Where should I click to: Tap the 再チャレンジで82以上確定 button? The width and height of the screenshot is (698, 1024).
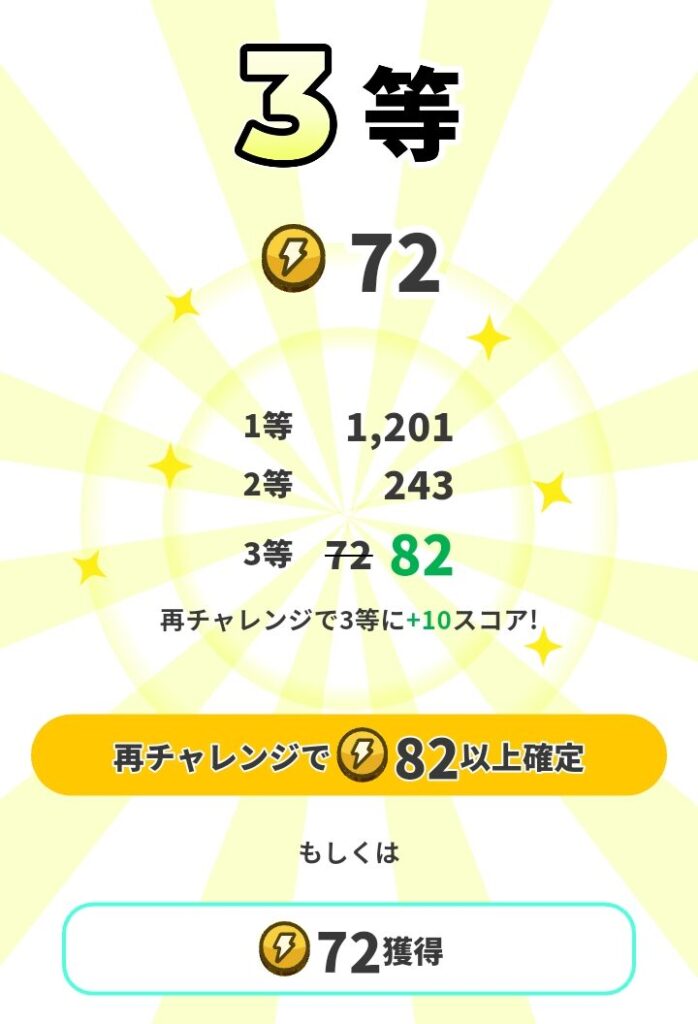click(349, 757)
